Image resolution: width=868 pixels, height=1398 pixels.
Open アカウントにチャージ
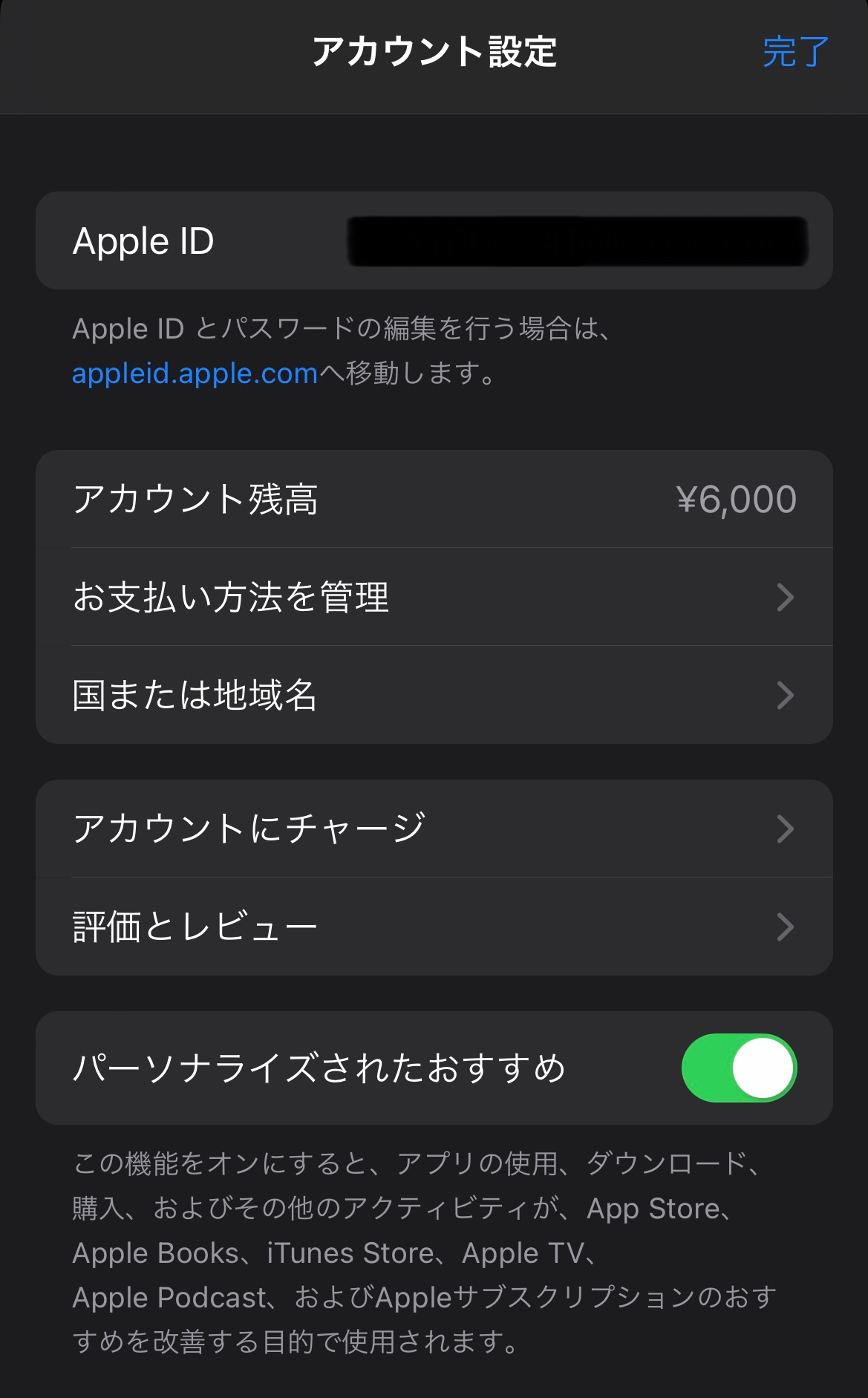point(434,829)
